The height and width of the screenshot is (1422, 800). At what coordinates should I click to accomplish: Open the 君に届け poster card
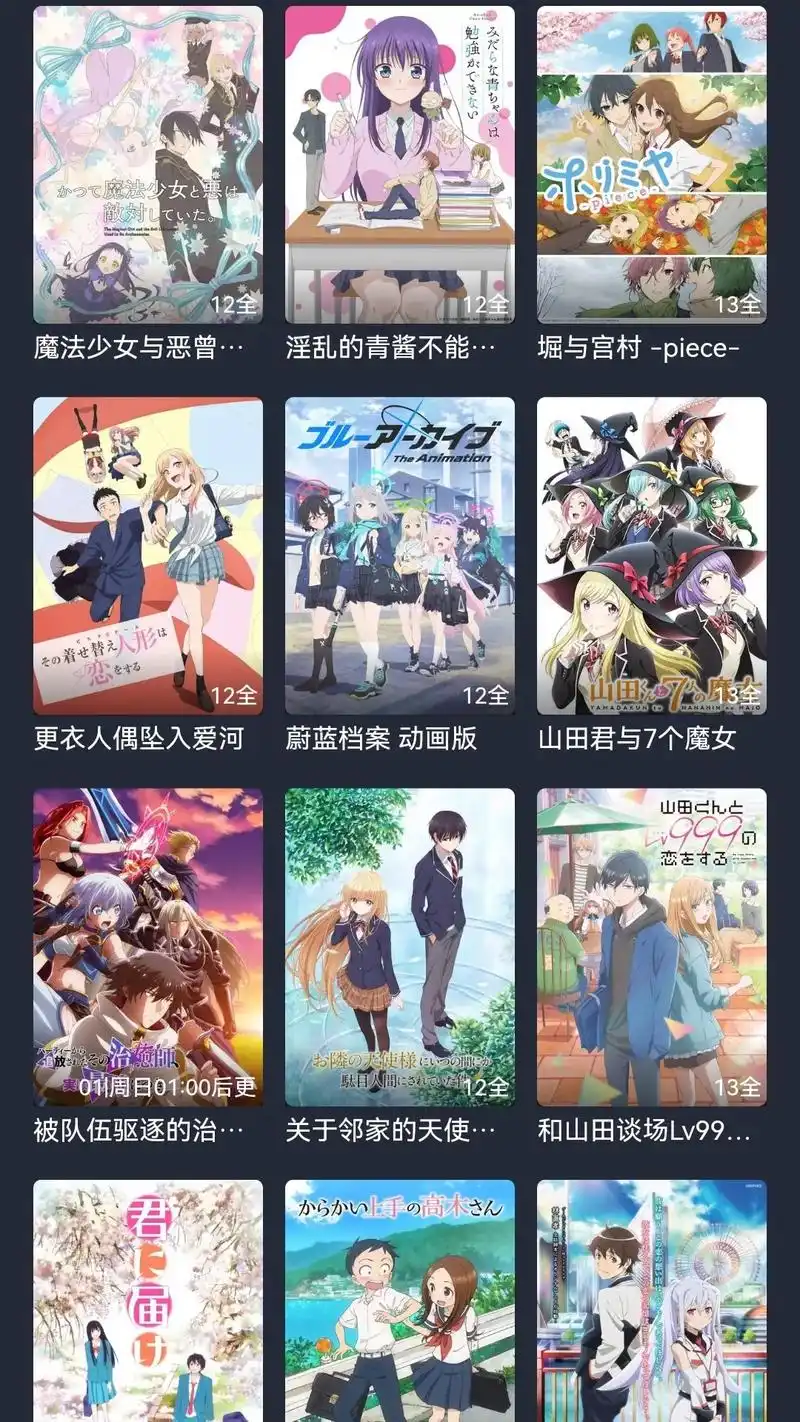click(x=148, y=1300)
